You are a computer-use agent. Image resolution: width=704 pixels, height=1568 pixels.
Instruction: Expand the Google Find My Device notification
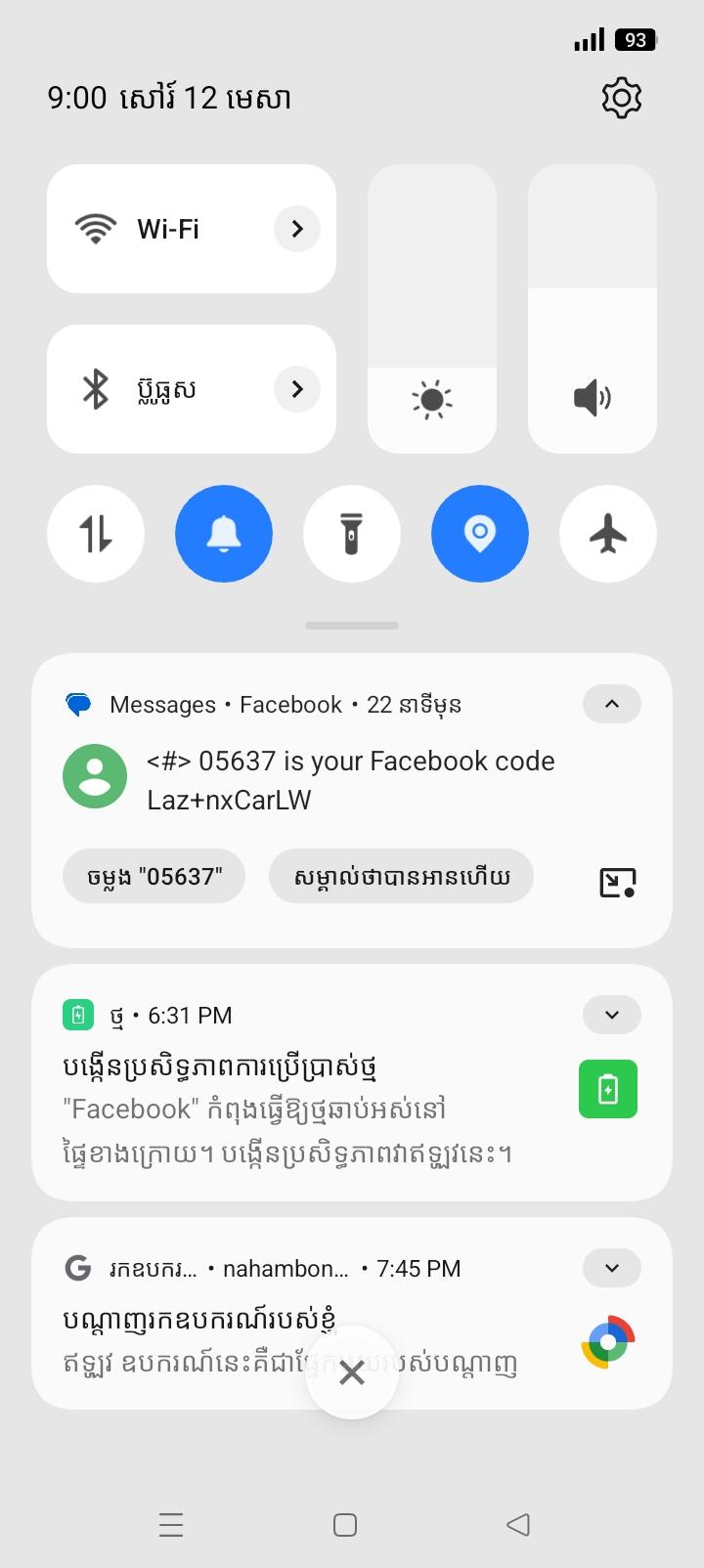(612, 1268)
